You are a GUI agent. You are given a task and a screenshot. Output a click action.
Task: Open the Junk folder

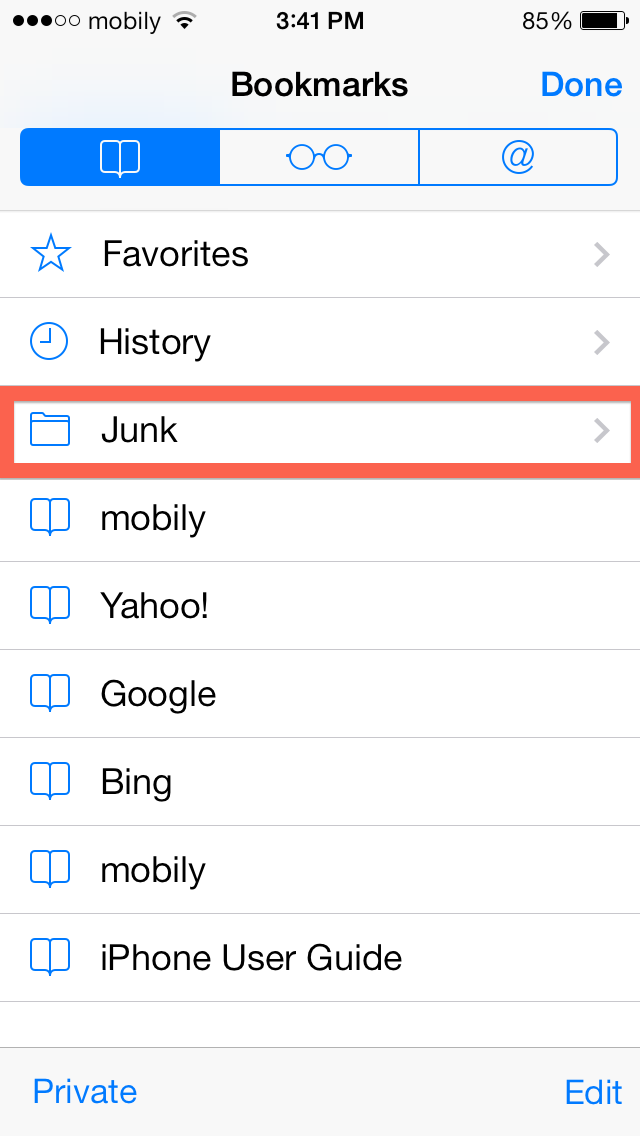coord(320,431)
